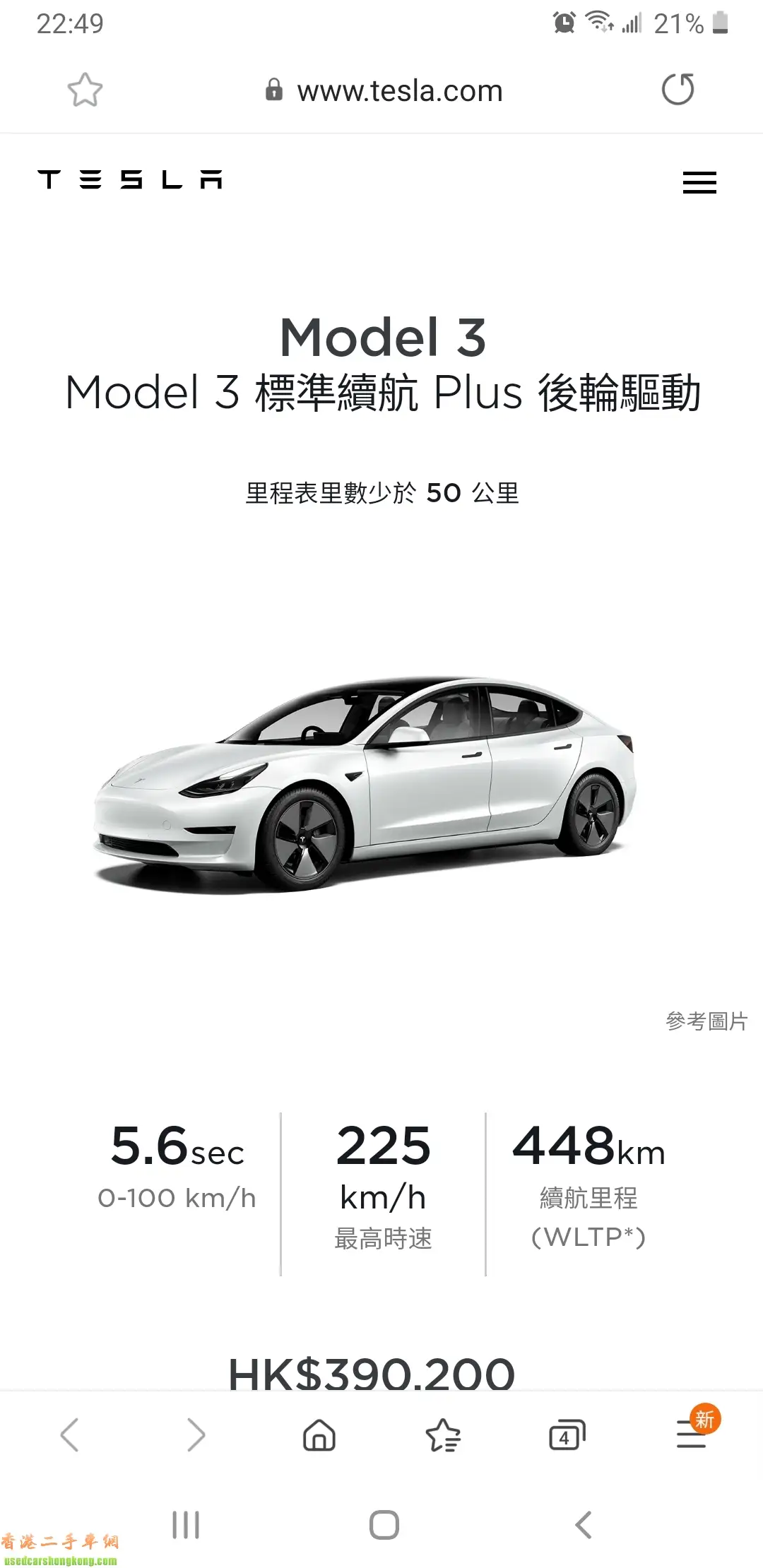763x1568 pixels.
Task: View the four open browser tabs
Action: pos(567,1435)
